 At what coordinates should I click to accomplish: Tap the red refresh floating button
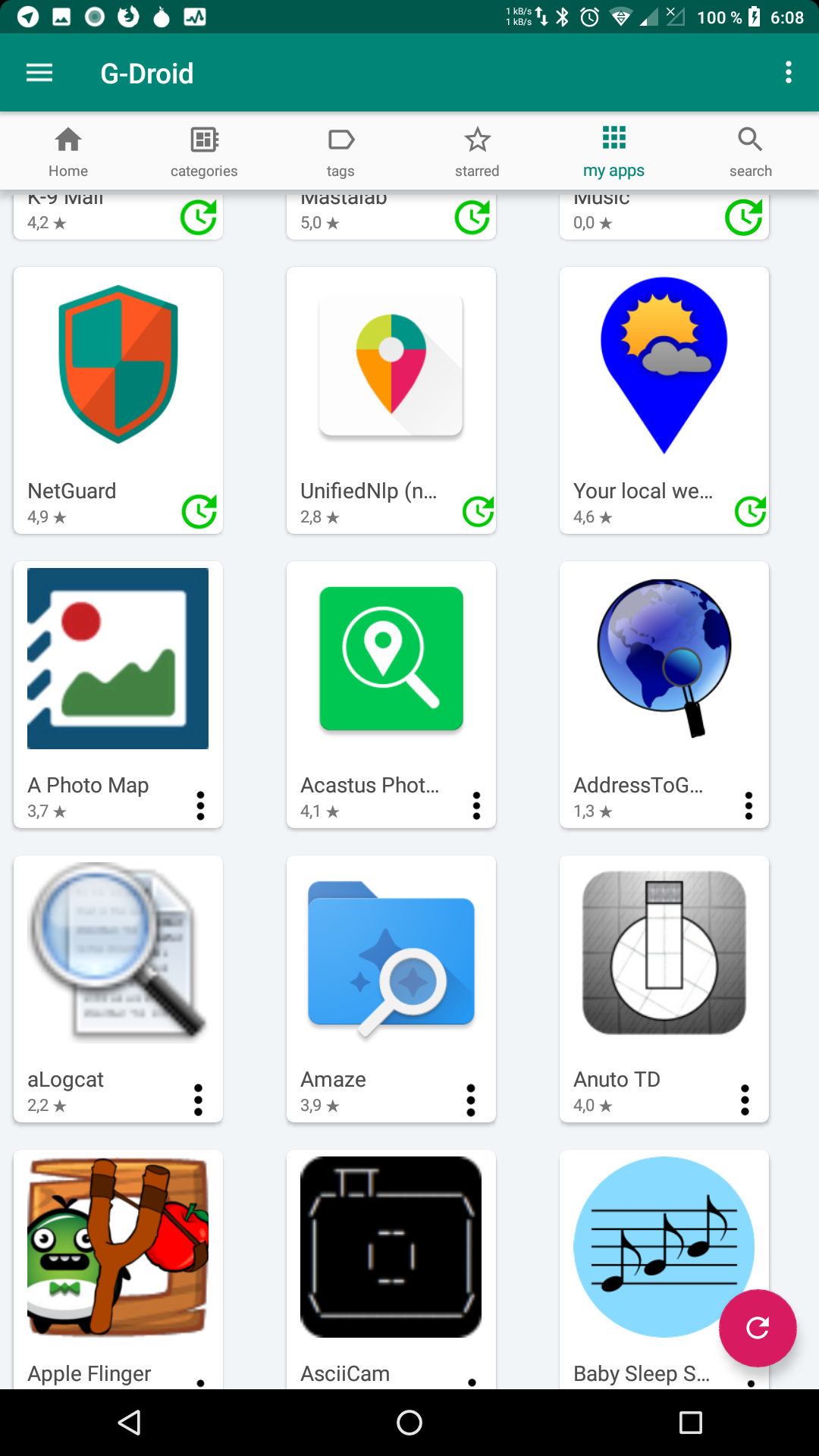pyautogui.click(x=758, y=1328)
